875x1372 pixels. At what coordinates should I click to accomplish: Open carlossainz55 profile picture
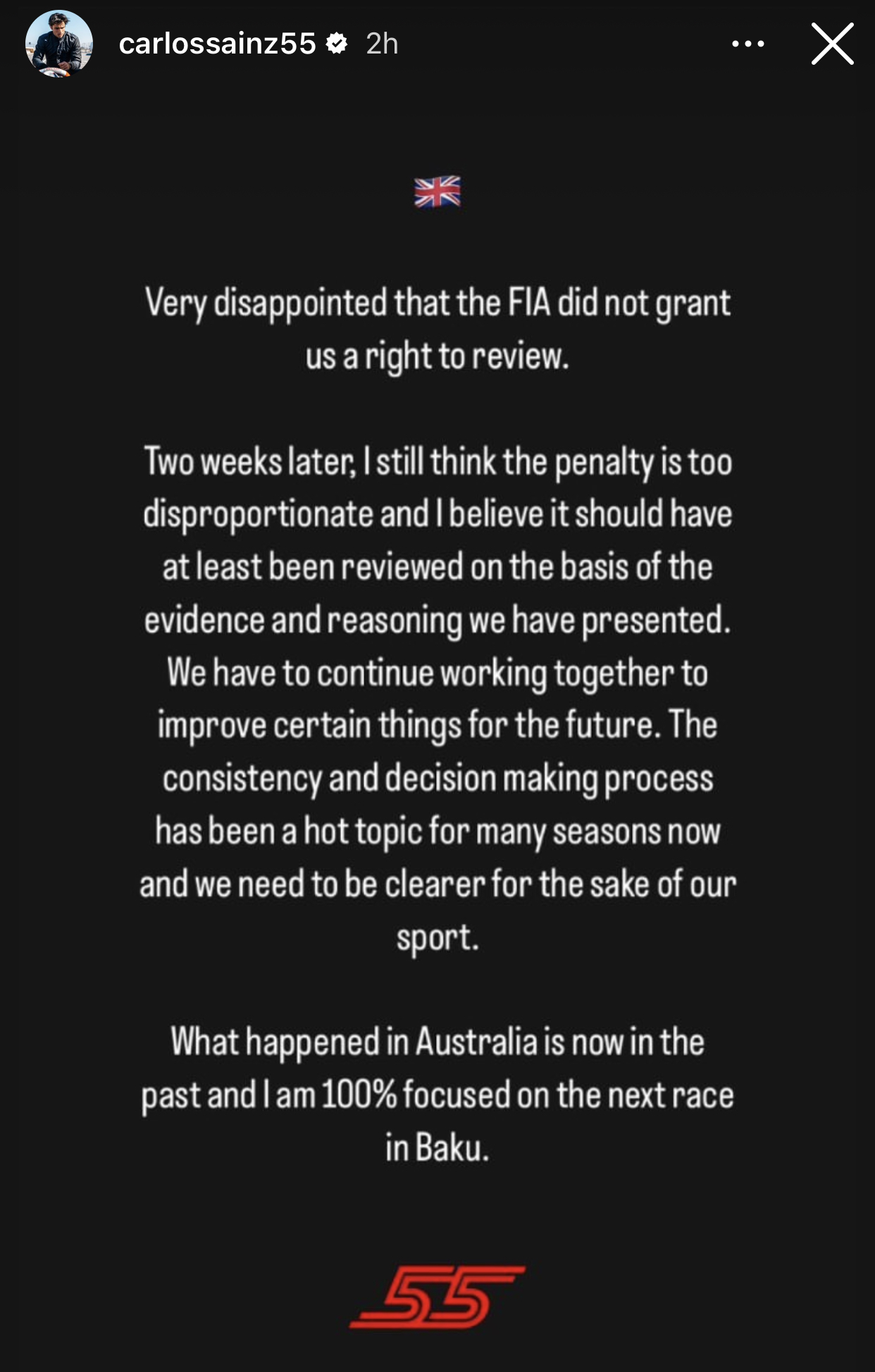pyautogui.click(x=59, y=44)
